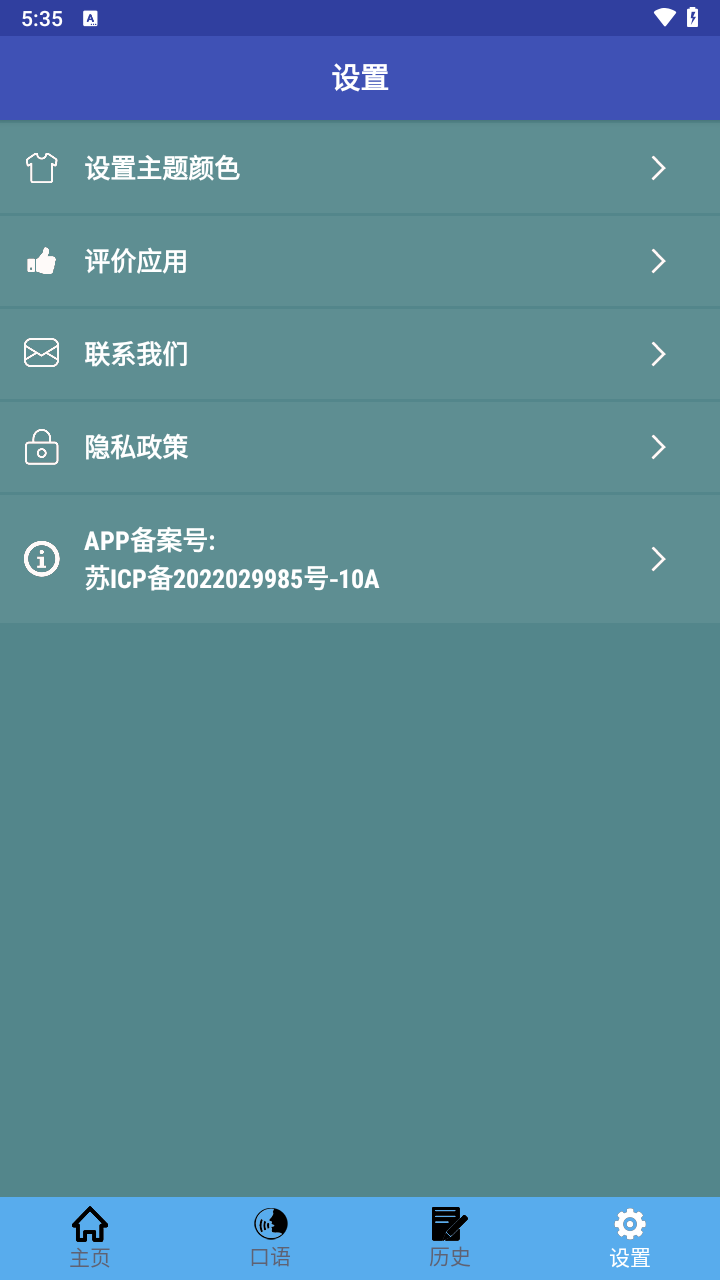The width and height of the screenshot is (720, 1280).
Task: View the 隐私政策 privacy policy
Action: (x=360, y=447)
